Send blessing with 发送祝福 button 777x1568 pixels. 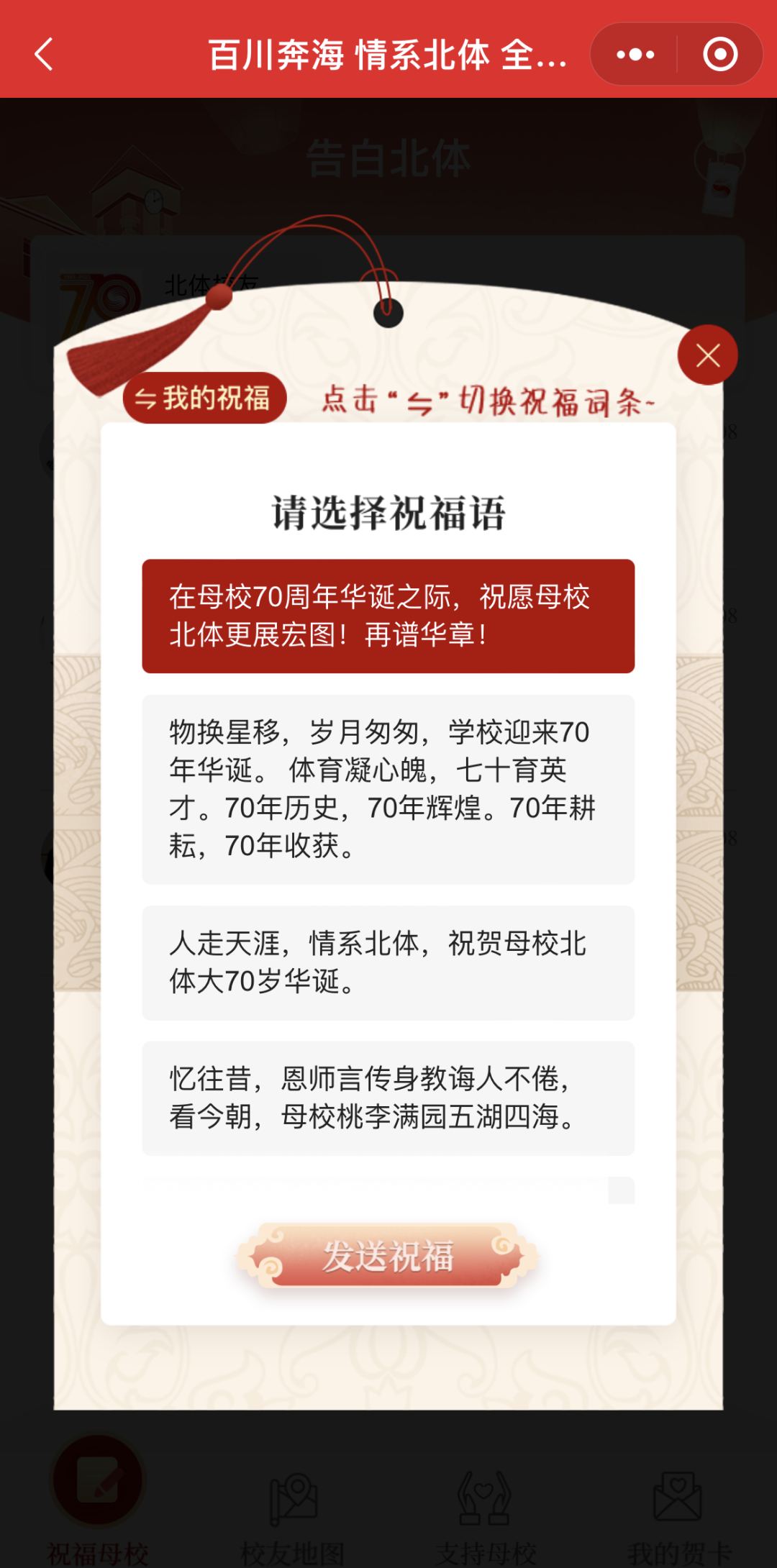tap(388, 1257)
